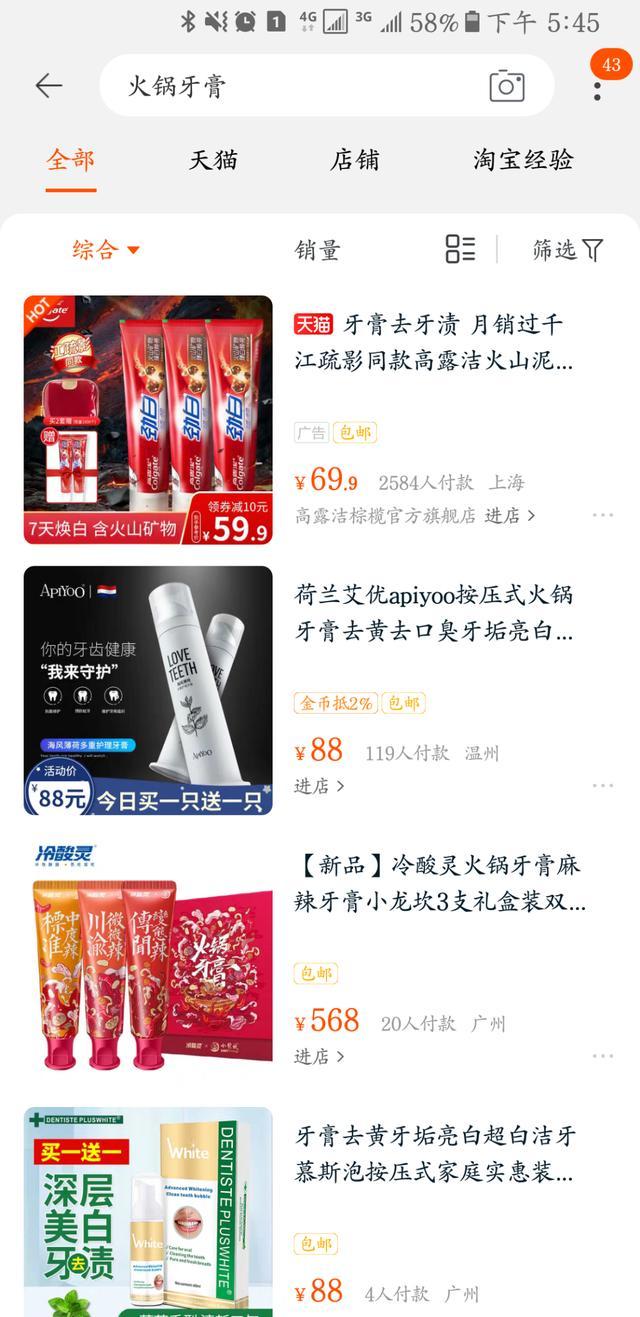
Task: Tap the 火锅牙膏 search field
Action: [x=290, y=86]
